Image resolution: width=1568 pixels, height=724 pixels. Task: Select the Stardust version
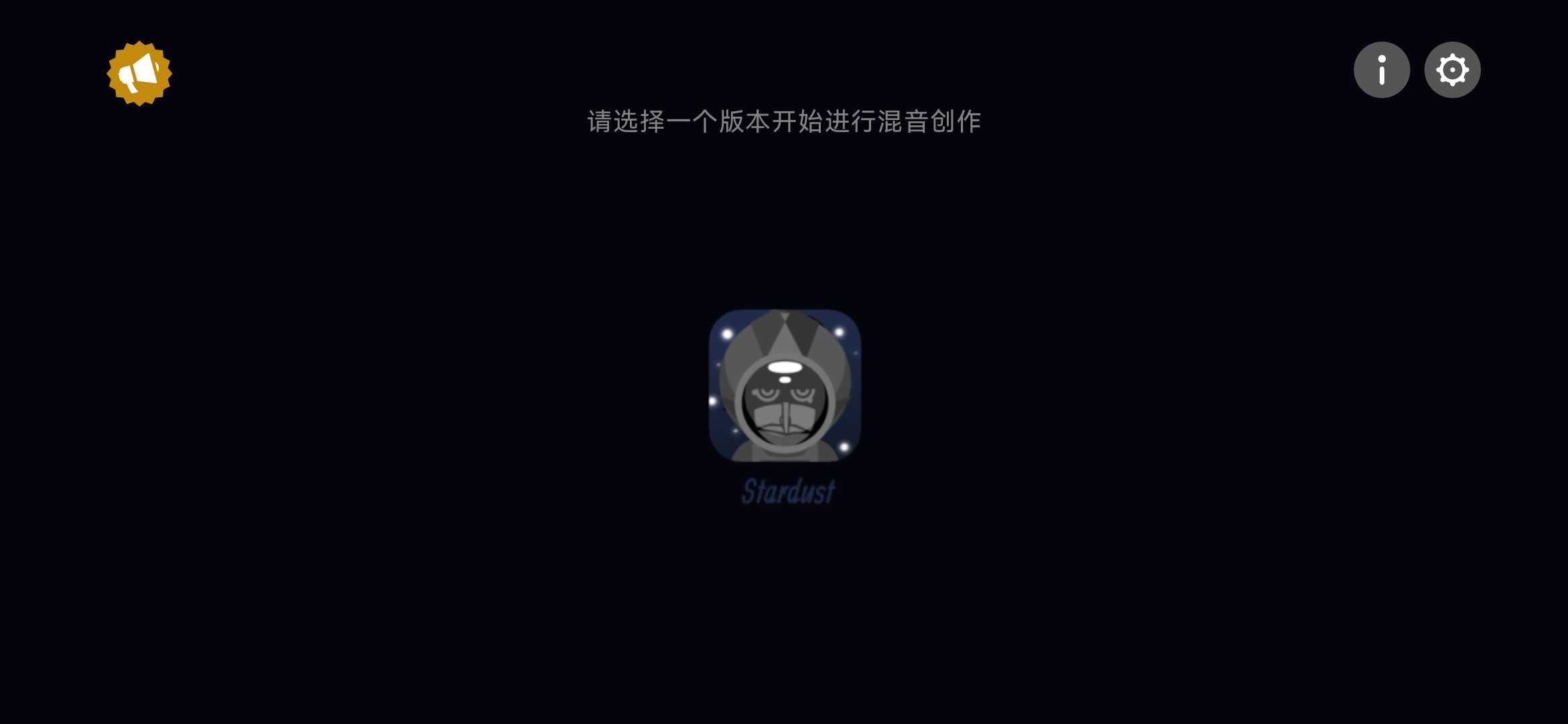[785, 385]
